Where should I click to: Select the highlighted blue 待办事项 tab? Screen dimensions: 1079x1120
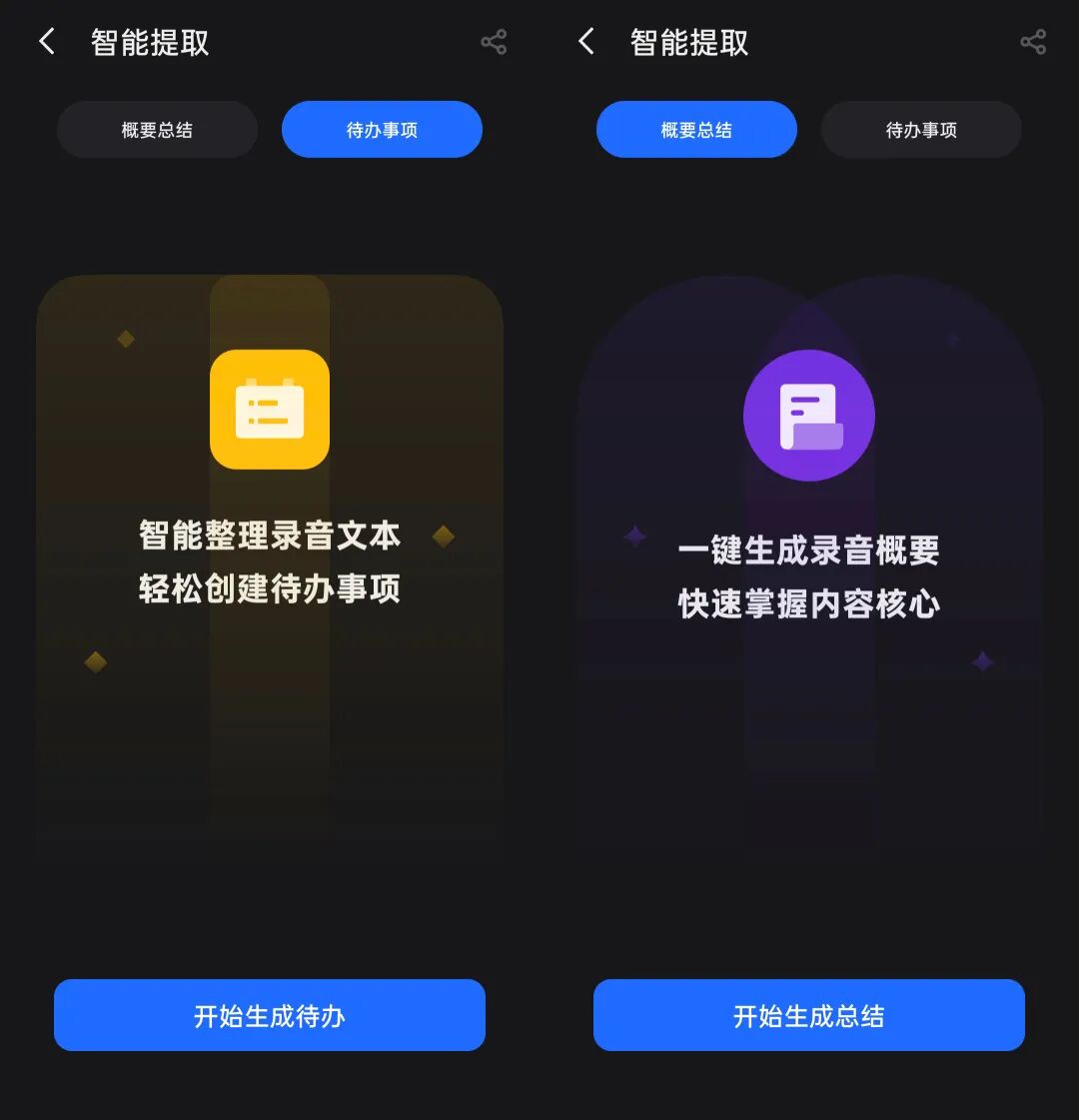click(382, 130)
